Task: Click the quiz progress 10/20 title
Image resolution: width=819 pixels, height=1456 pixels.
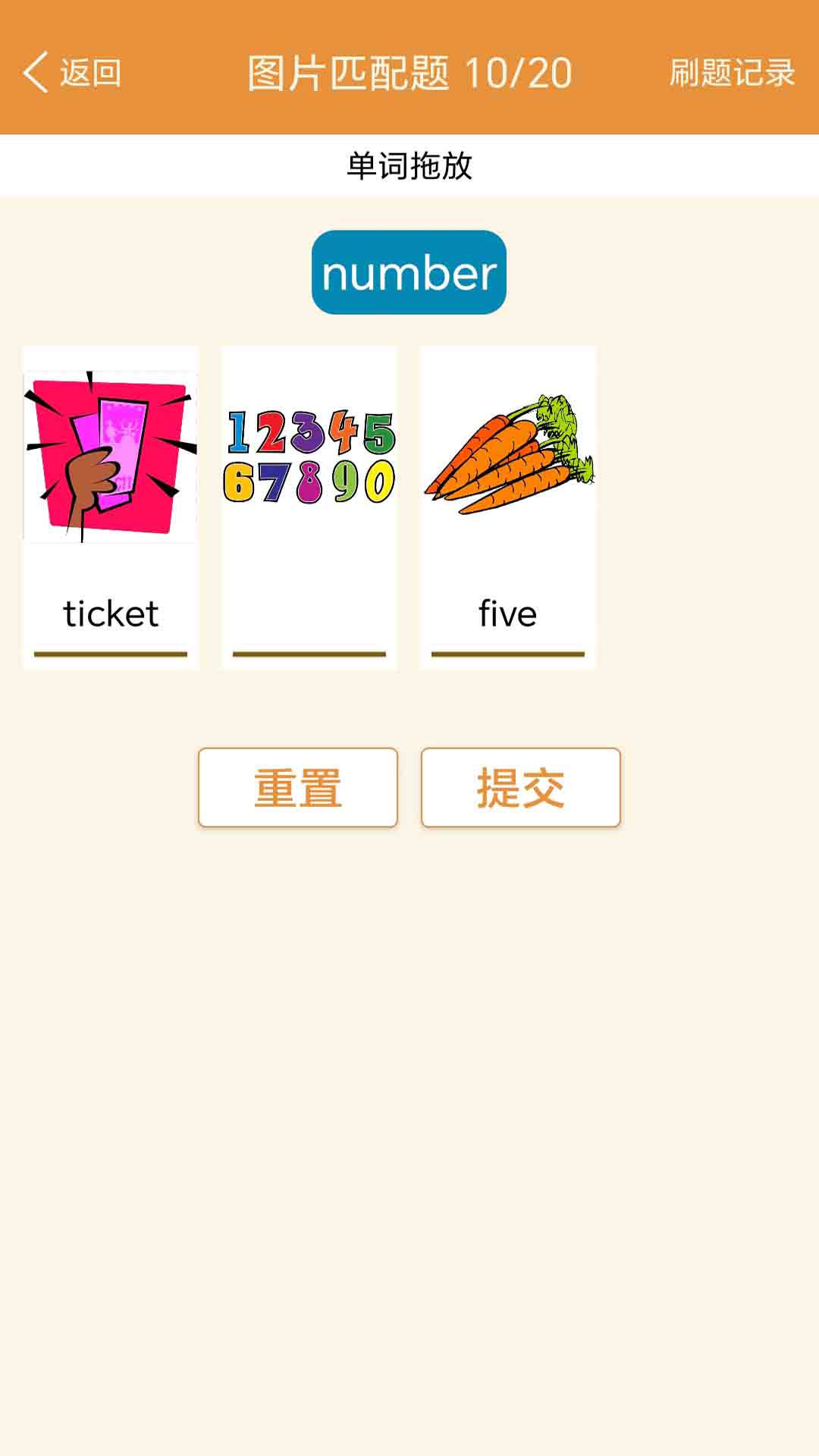Action: pos(409,72)
